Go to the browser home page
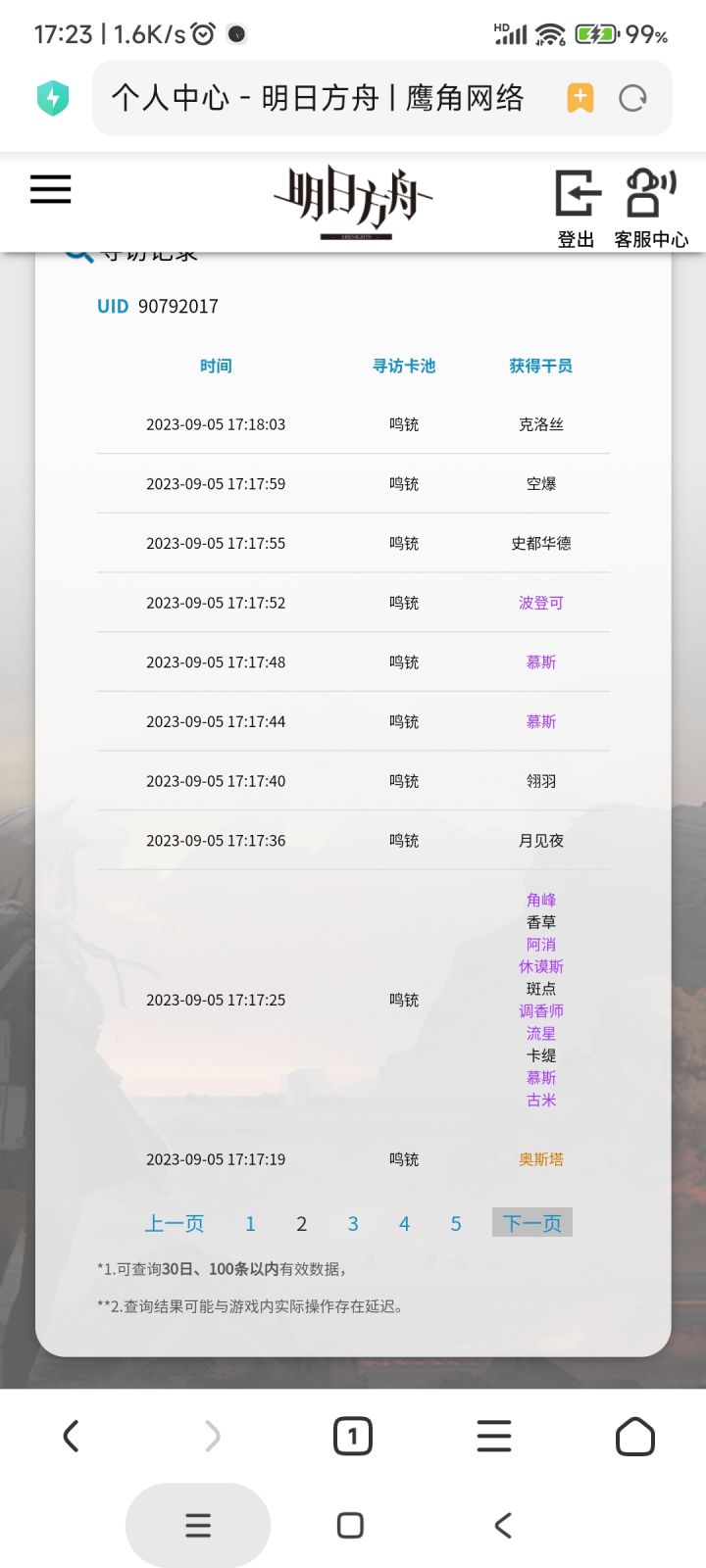The image size is (706, 1568). click(x=635, y=1437)
